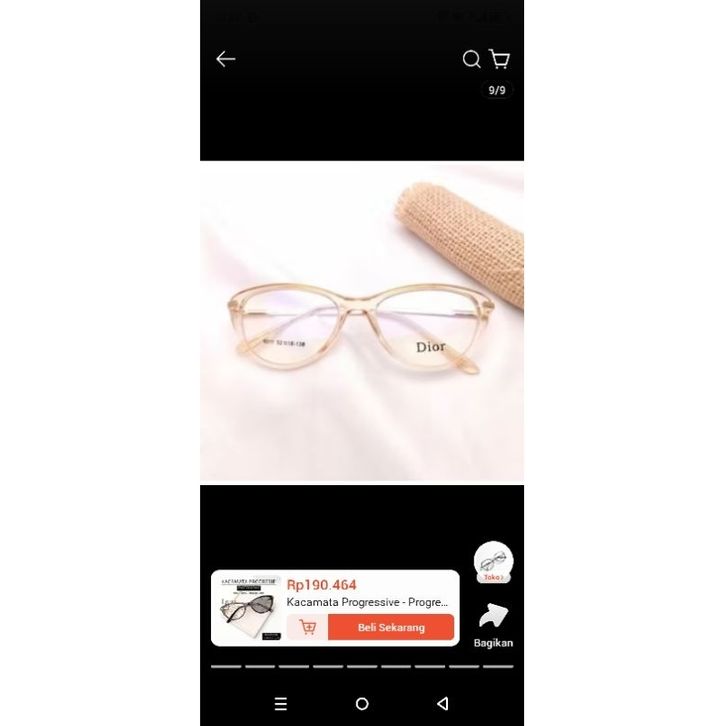Open search with the magnifier icon

point(471,59)
